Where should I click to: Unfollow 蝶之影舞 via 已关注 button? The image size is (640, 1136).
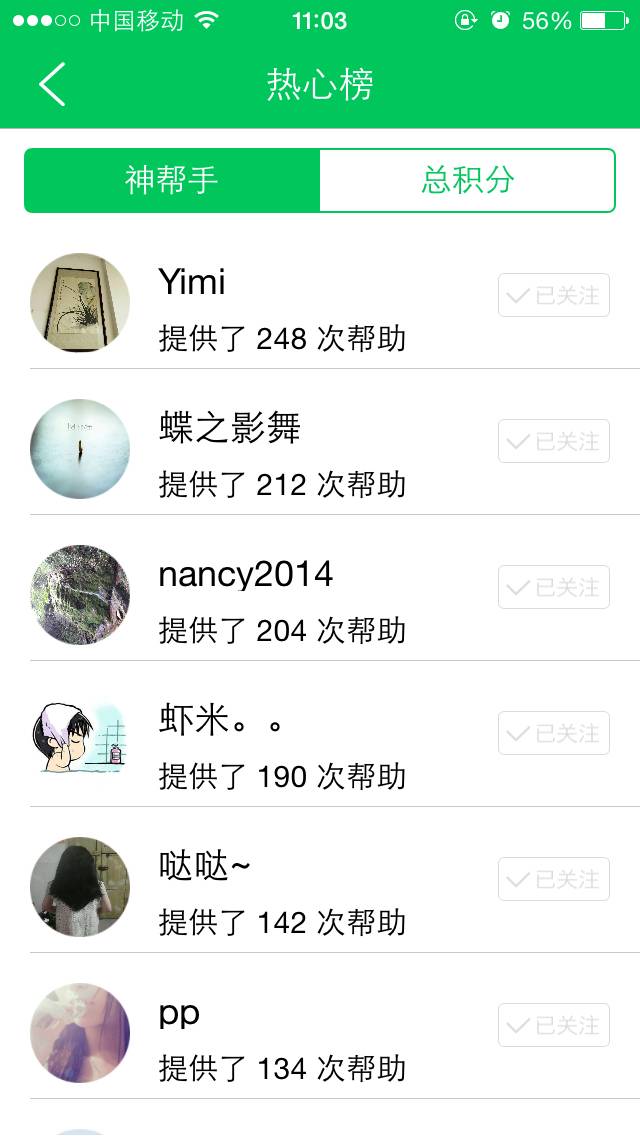coord(554,442)
